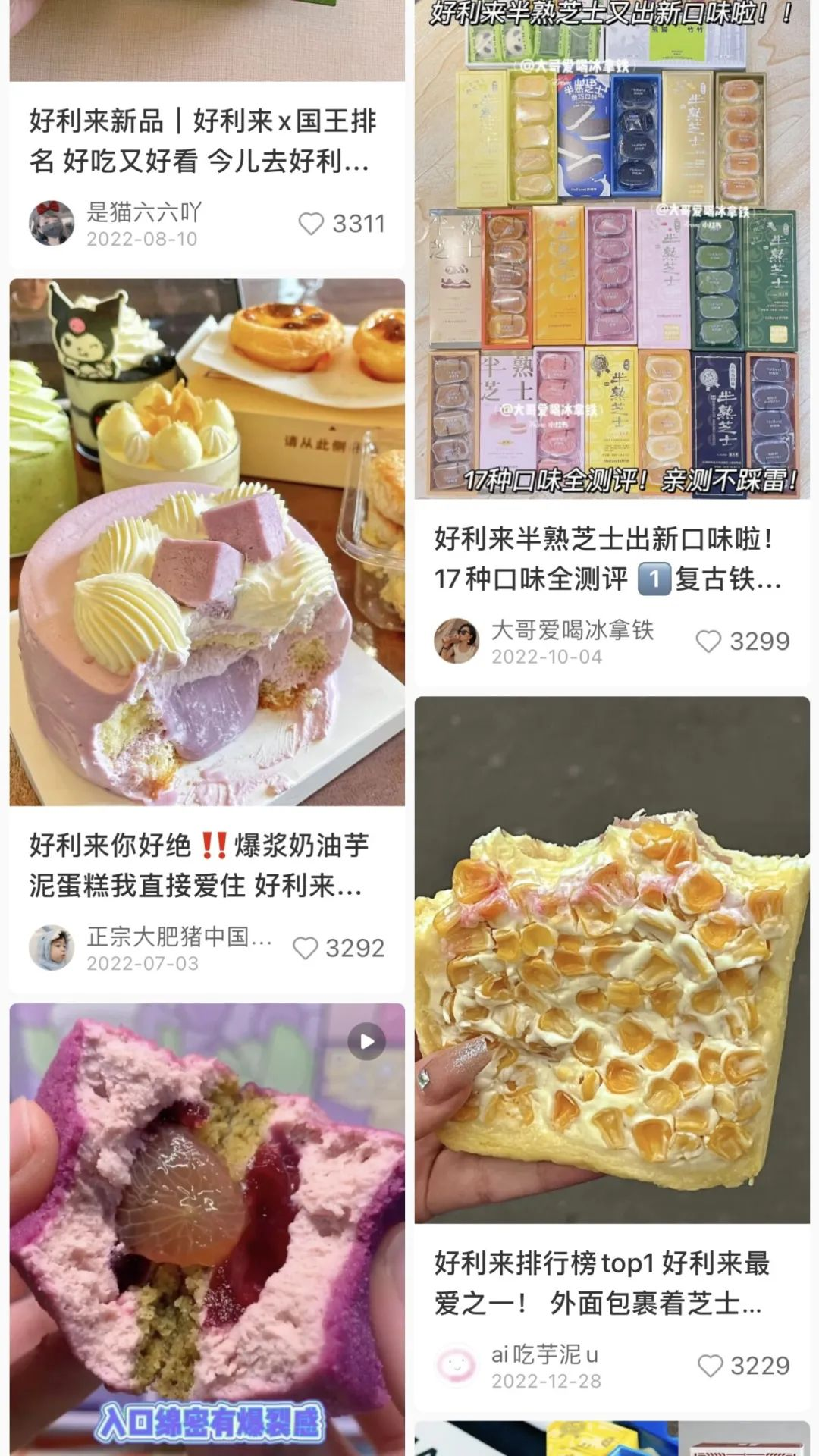Viewport: 819px width, 1456px height.
Task: Open 是猫六六吖's profile avatar
Action: coord(52,224)
